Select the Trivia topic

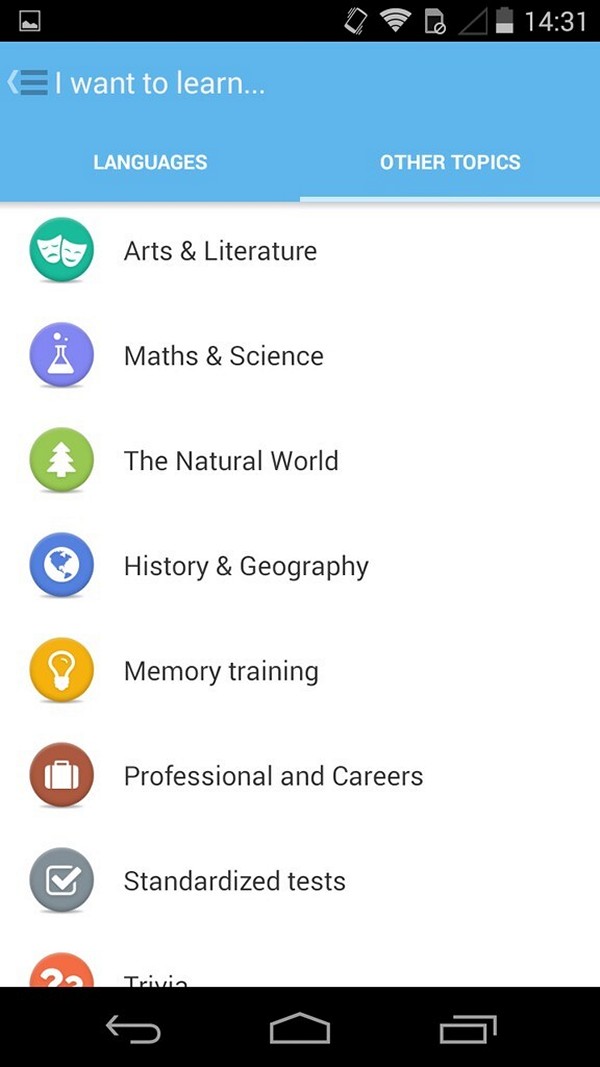pos(300,968)
